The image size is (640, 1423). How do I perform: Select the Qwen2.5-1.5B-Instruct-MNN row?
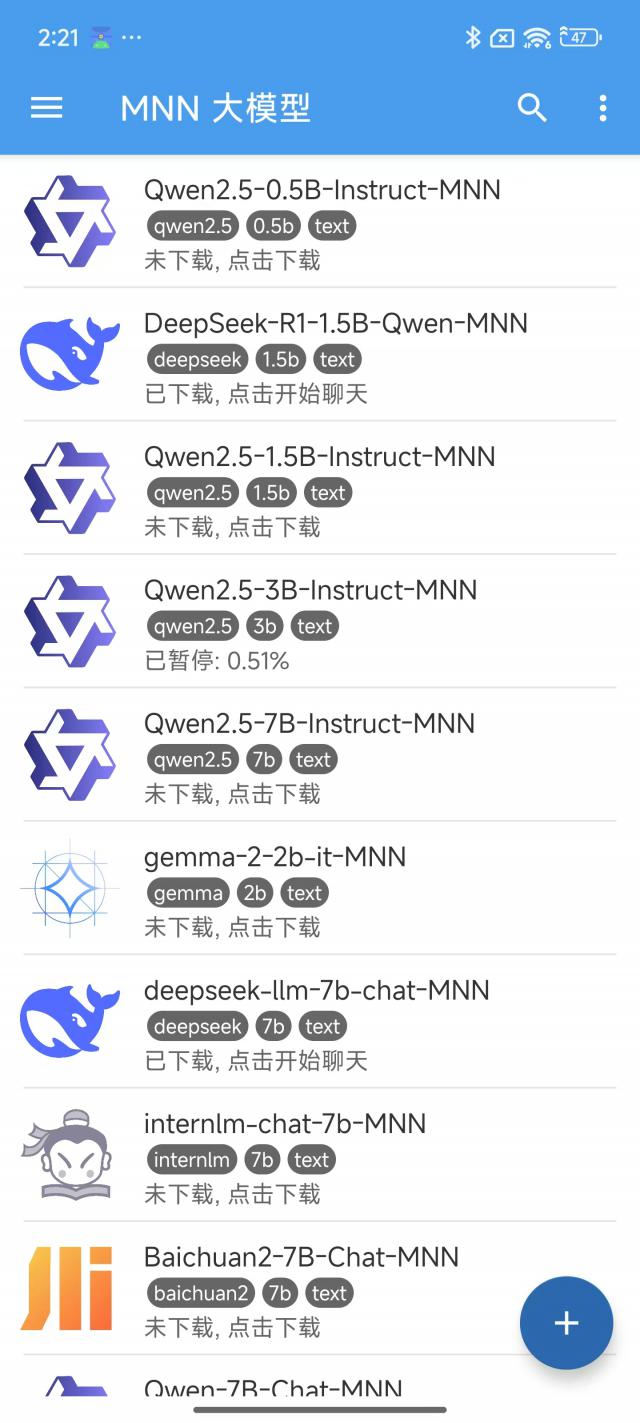(320, 489)
